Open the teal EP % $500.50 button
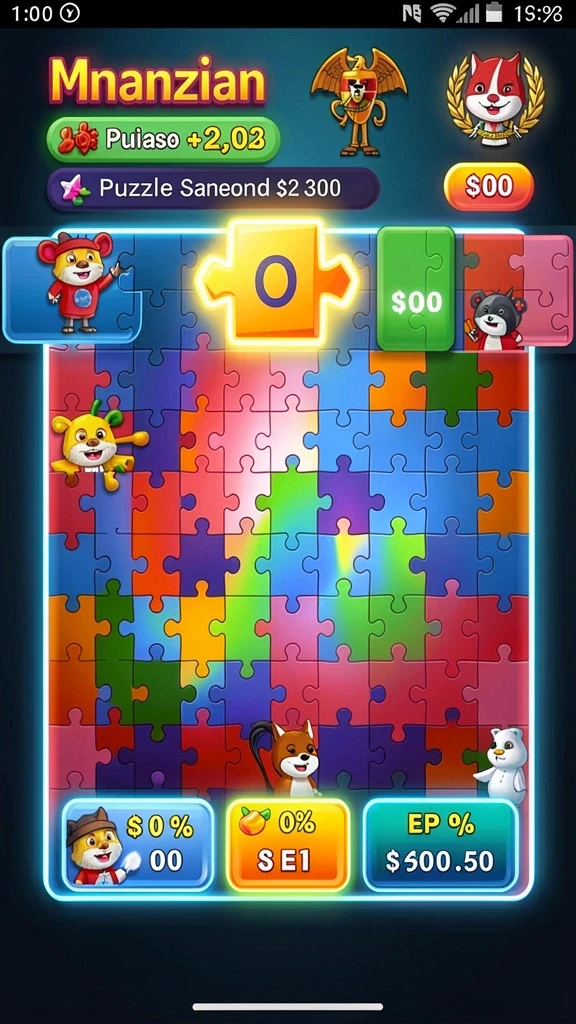Screen dimensions: 576x1024 coord(440,844)
